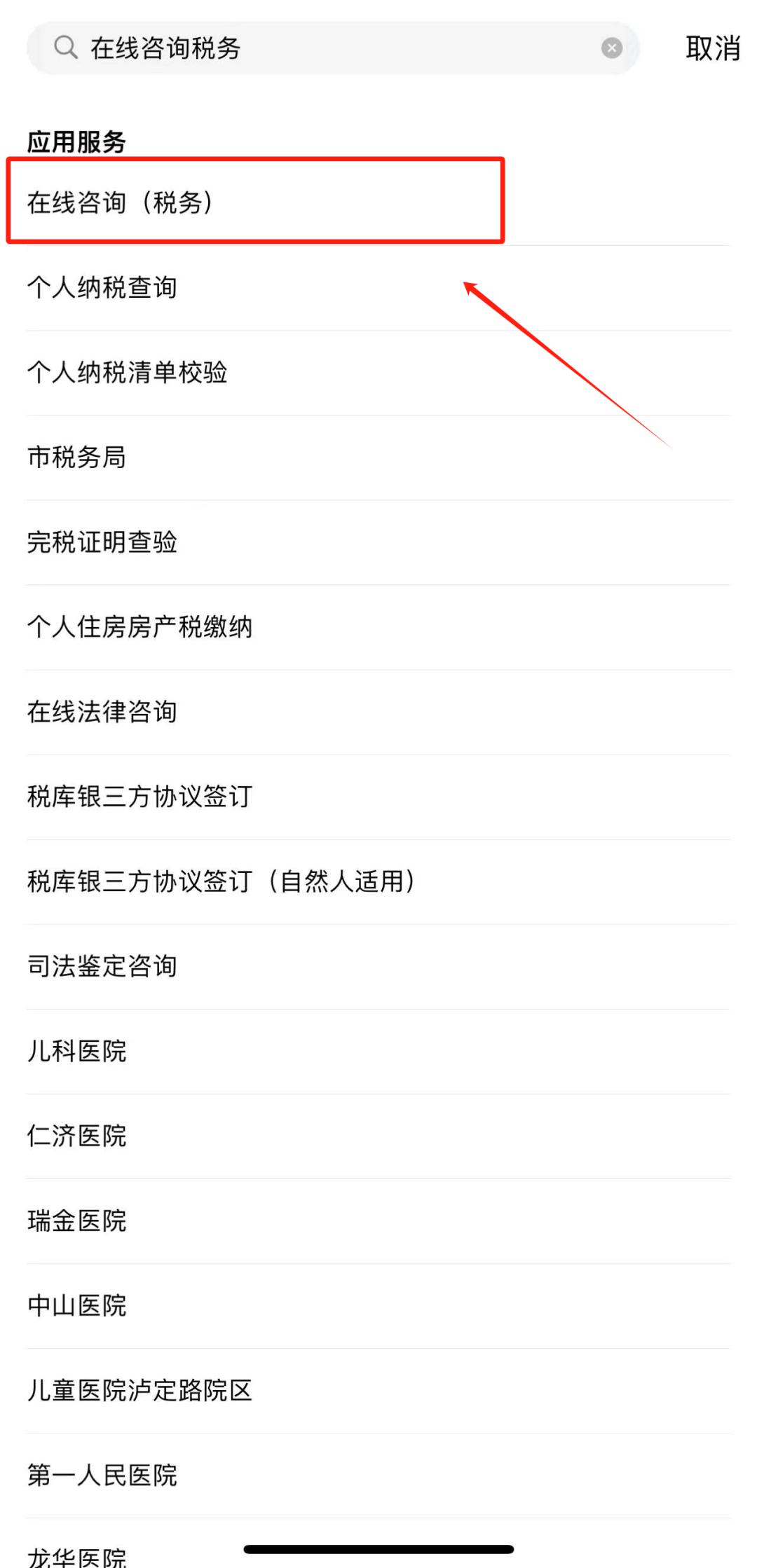This screenshot has width=757, height=1568.
Task: Open 司法鉴定咨询
Action: tap(102, 965)
